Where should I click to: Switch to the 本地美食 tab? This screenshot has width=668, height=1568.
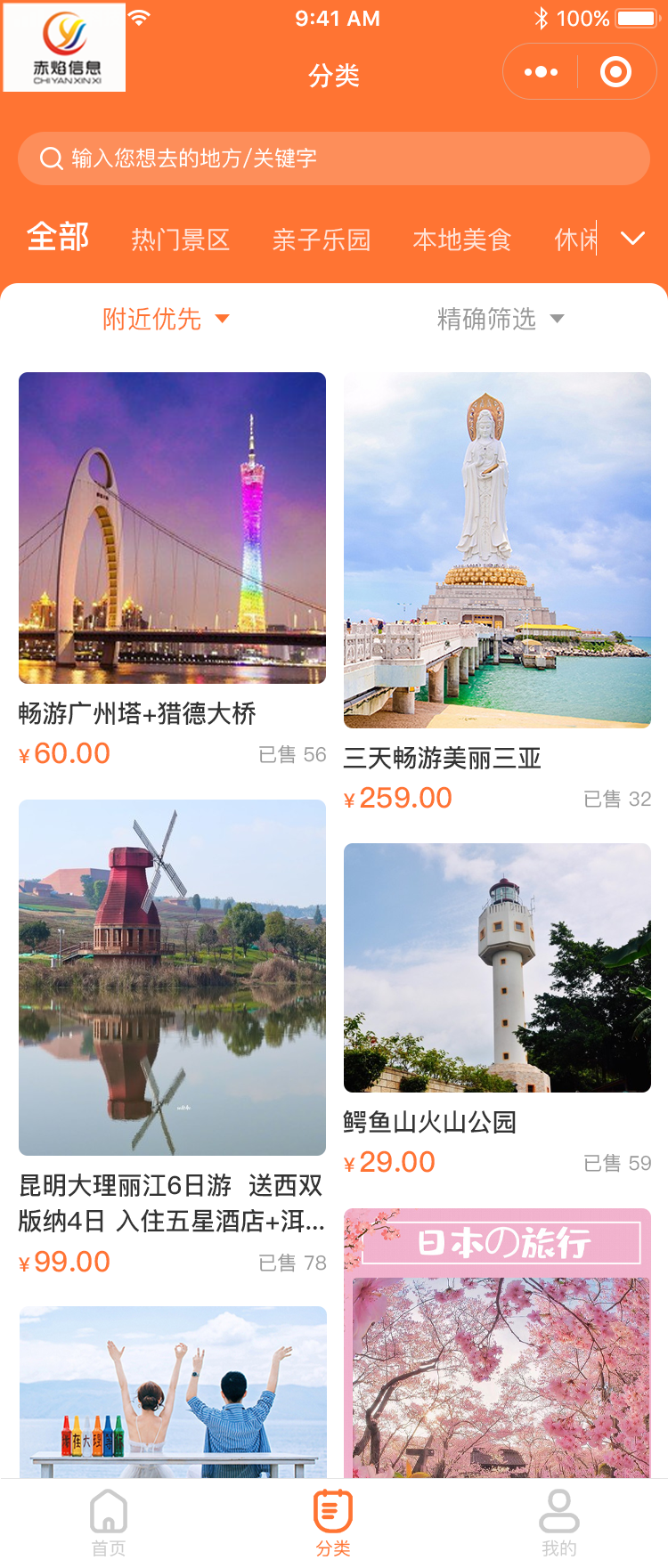coord(462,240)
